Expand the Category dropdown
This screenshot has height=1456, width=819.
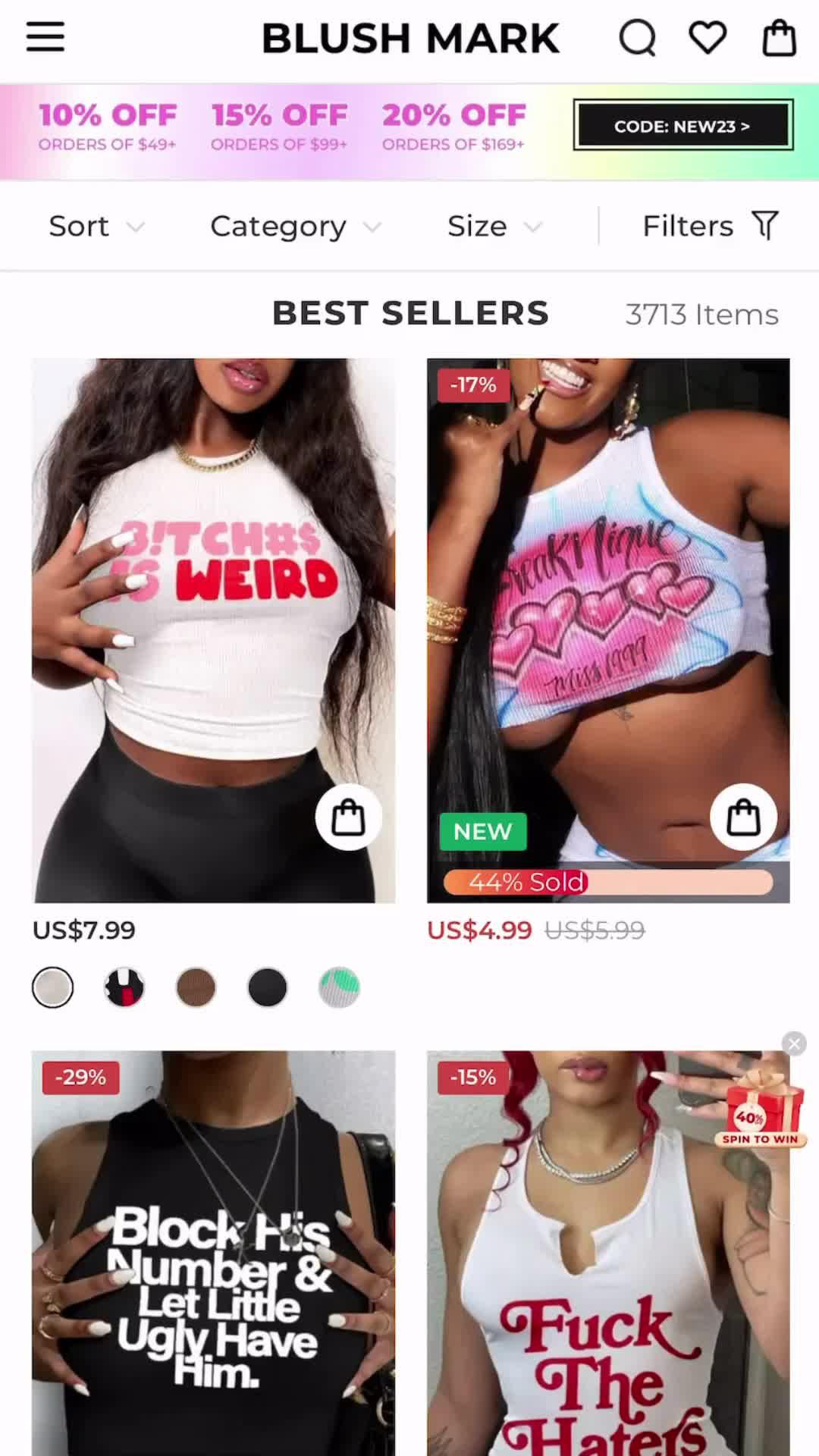click(294, 225)
